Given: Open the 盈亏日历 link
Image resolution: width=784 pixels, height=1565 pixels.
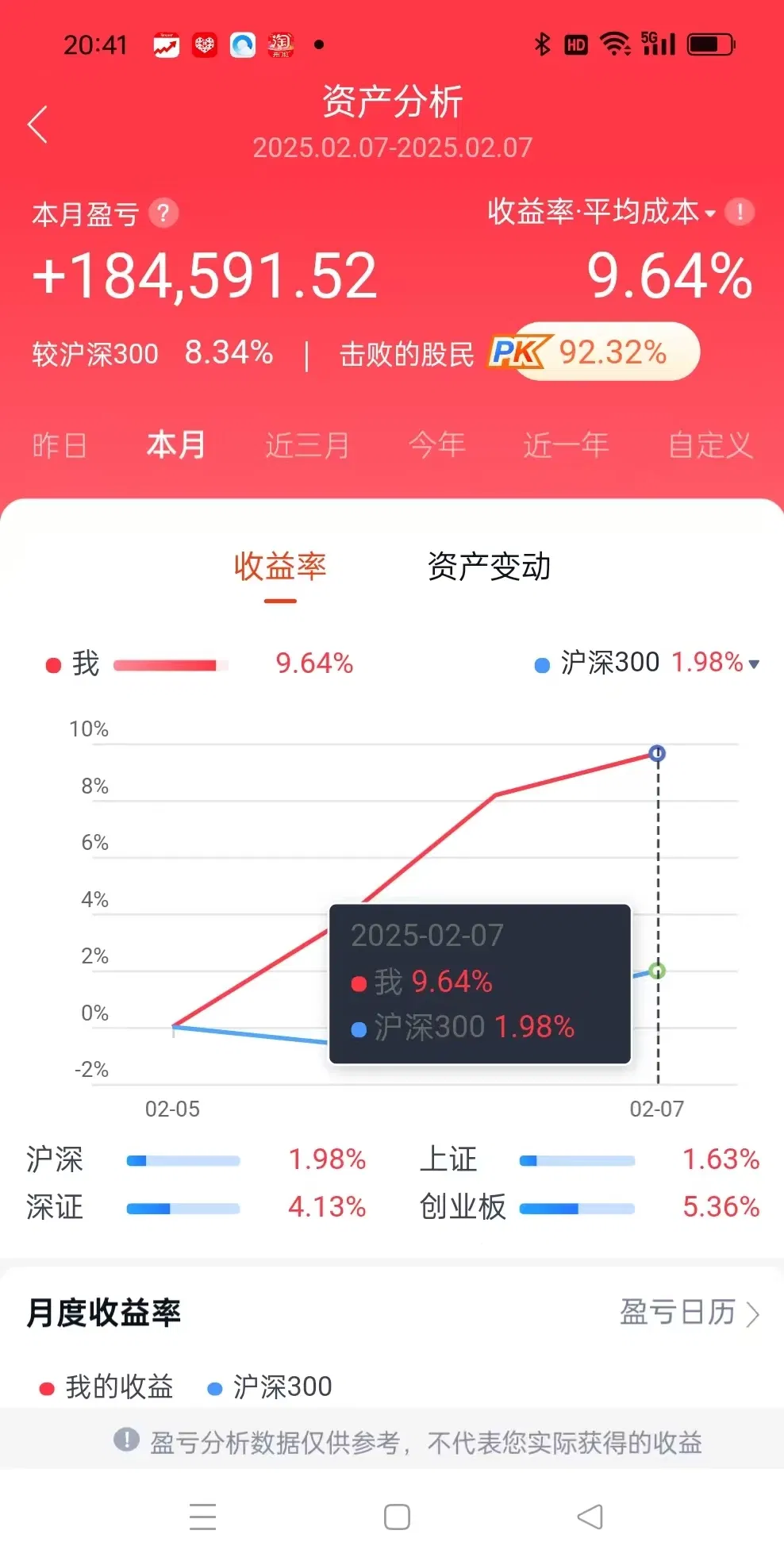Looking at the screenshot, I should click(x=689, y=1313).
